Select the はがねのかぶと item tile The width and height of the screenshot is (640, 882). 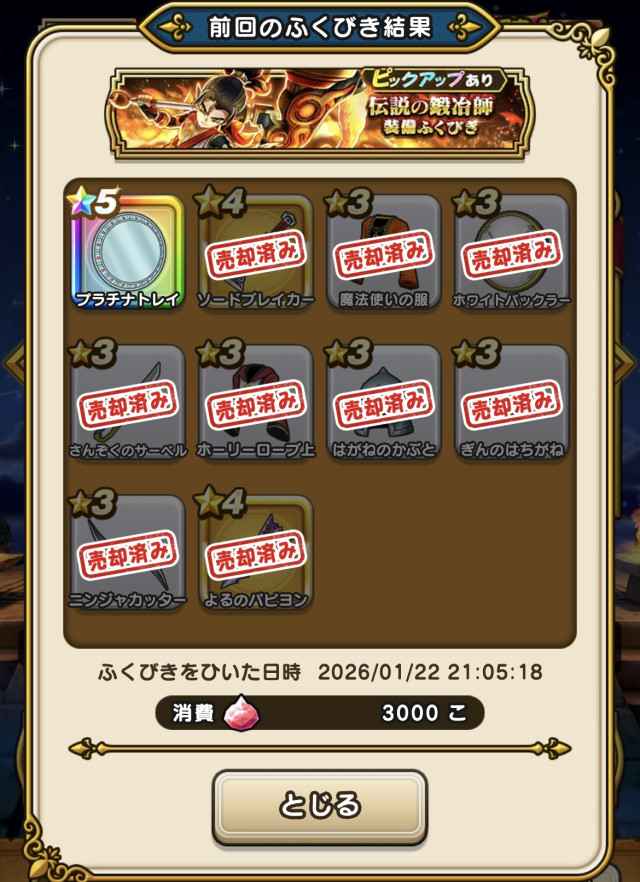pos(384,402)
